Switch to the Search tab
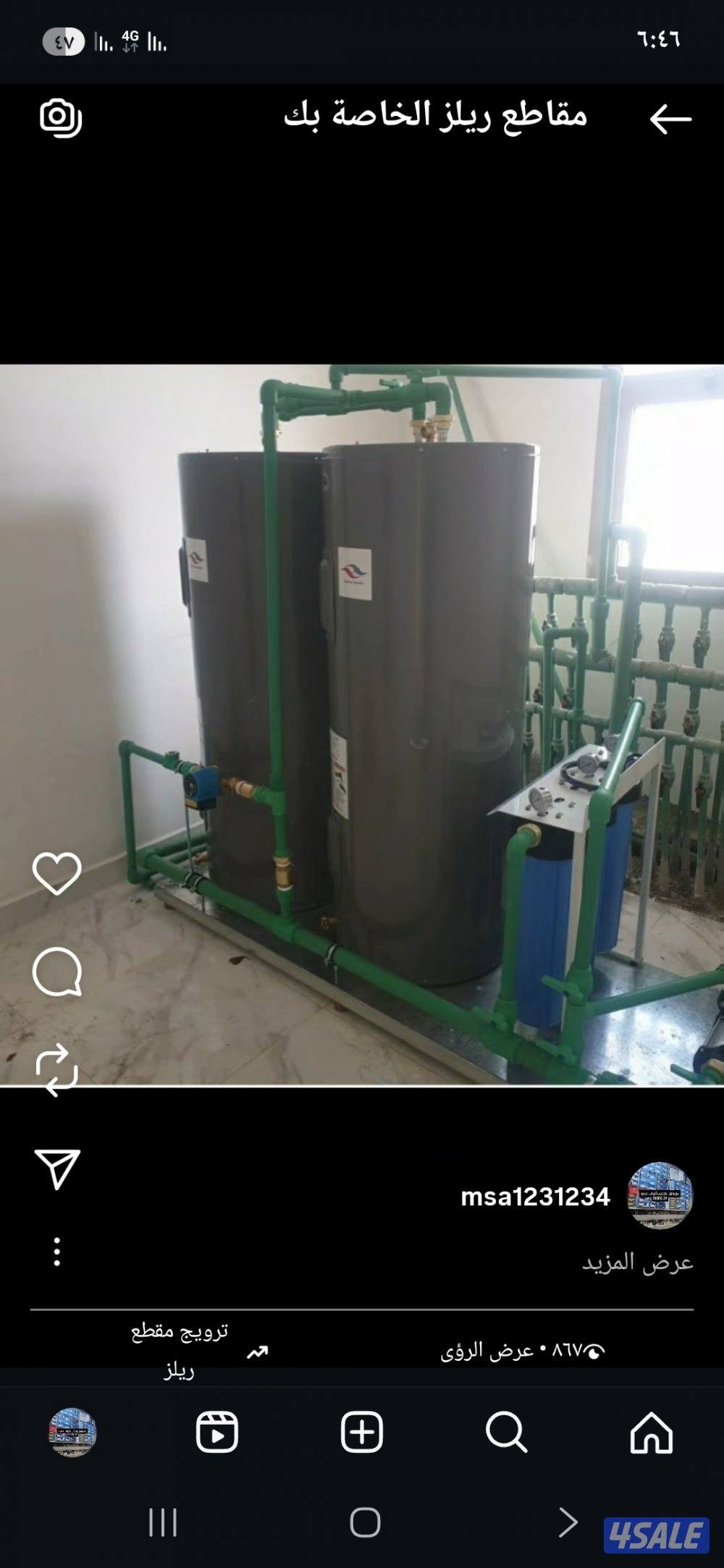724x1568 pixels. click(x=506, y=1433)
